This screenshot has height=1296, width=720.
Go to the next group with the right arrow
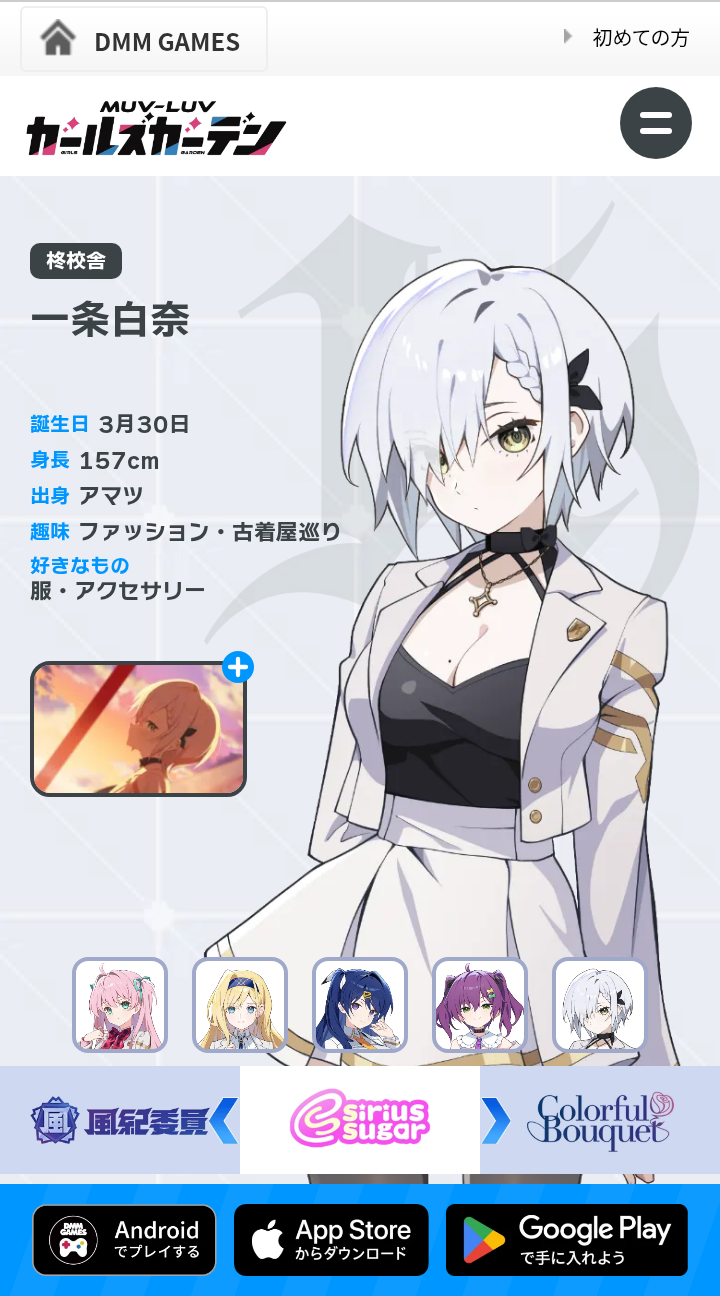pyautogui.click(x=495, y=1121)
